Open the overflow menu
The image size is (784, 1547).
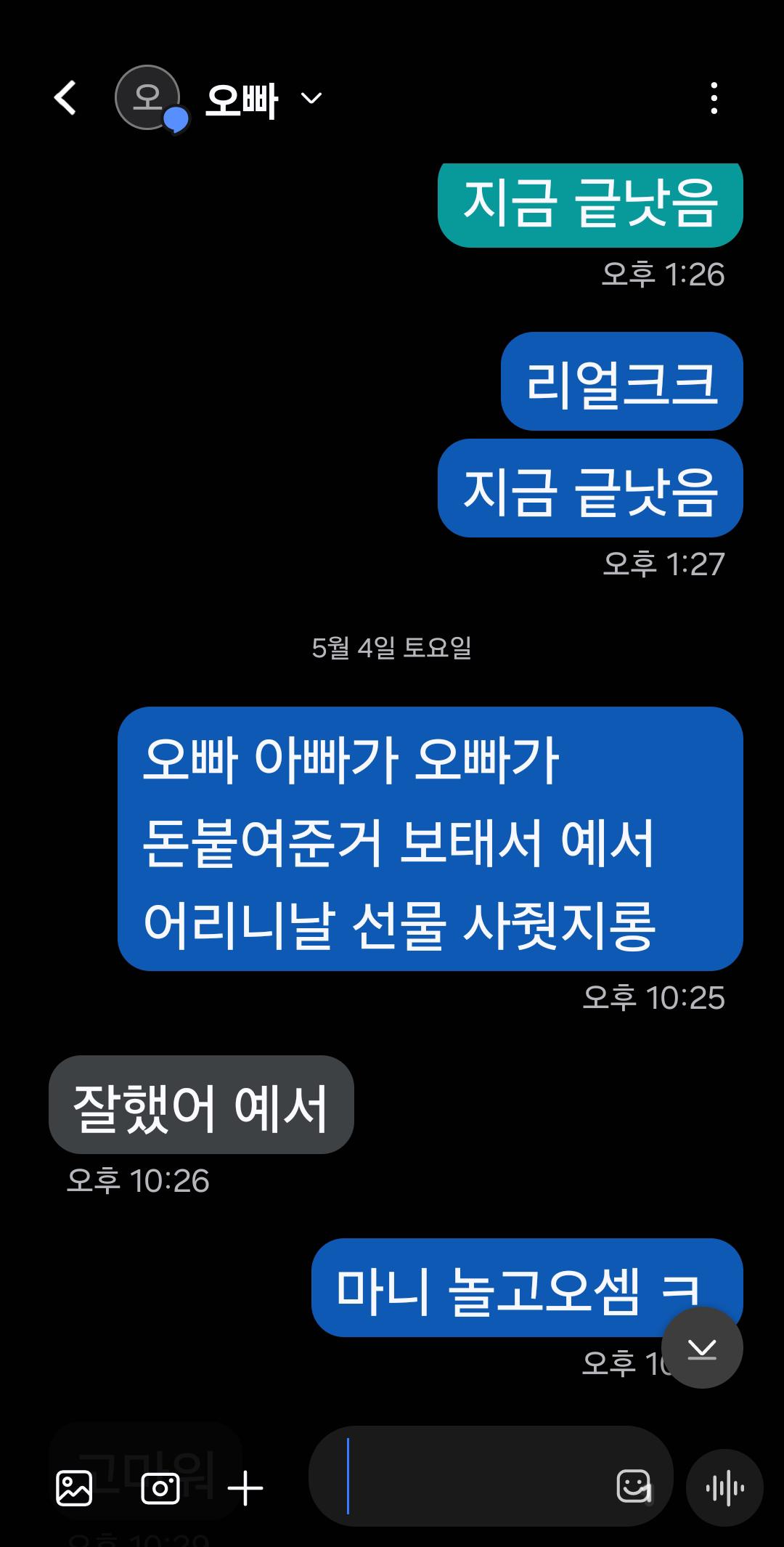point(714,98)
